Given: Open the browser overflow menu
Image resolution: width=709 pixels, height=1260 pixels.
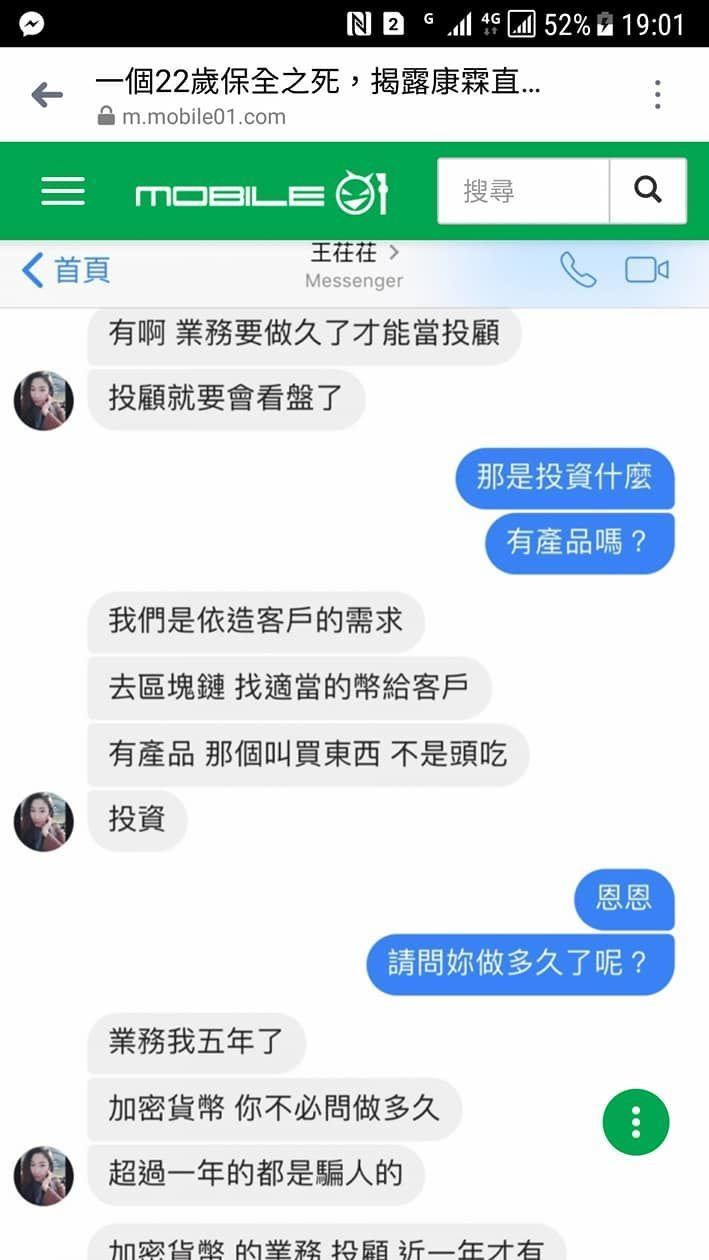Looking at the screenshot, I should pyautogui.click(x=657, y=95).
